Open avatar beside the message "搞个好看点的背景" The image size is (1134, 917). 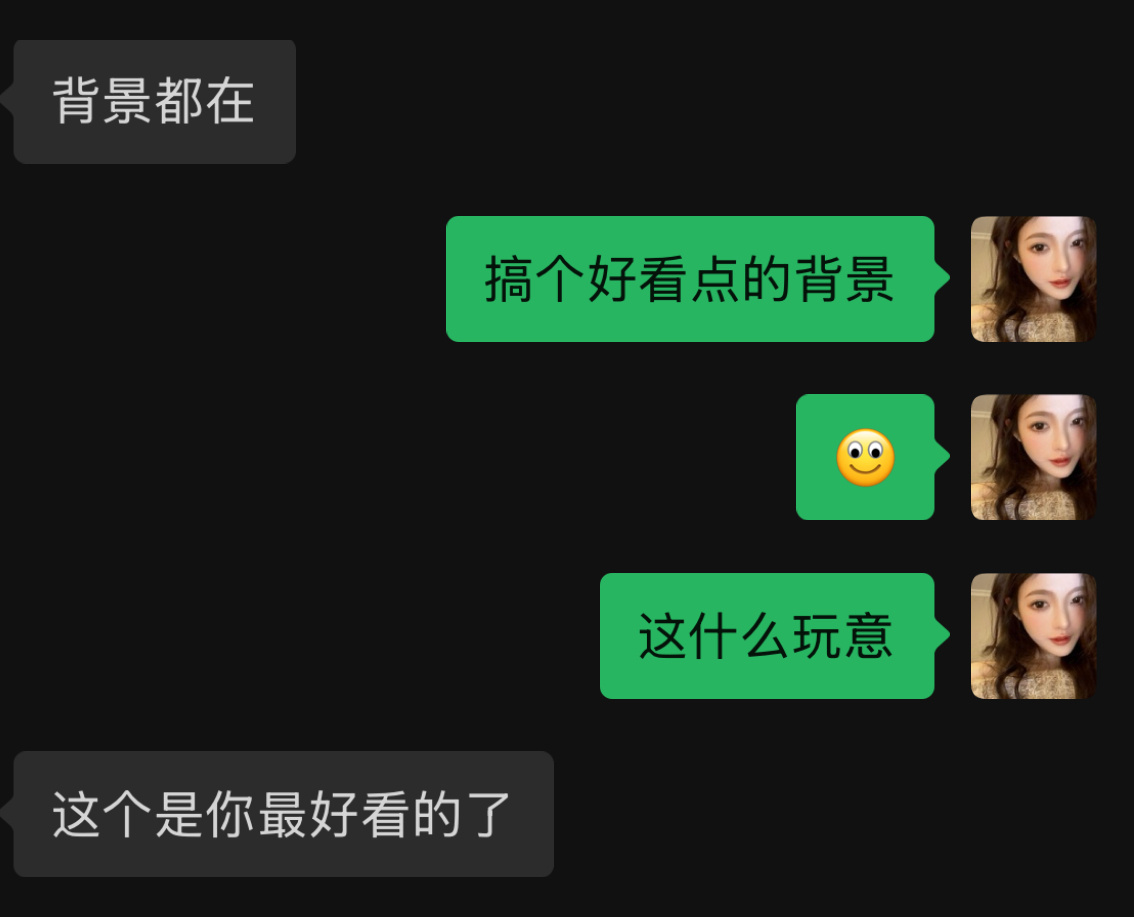coord(1033,279)
